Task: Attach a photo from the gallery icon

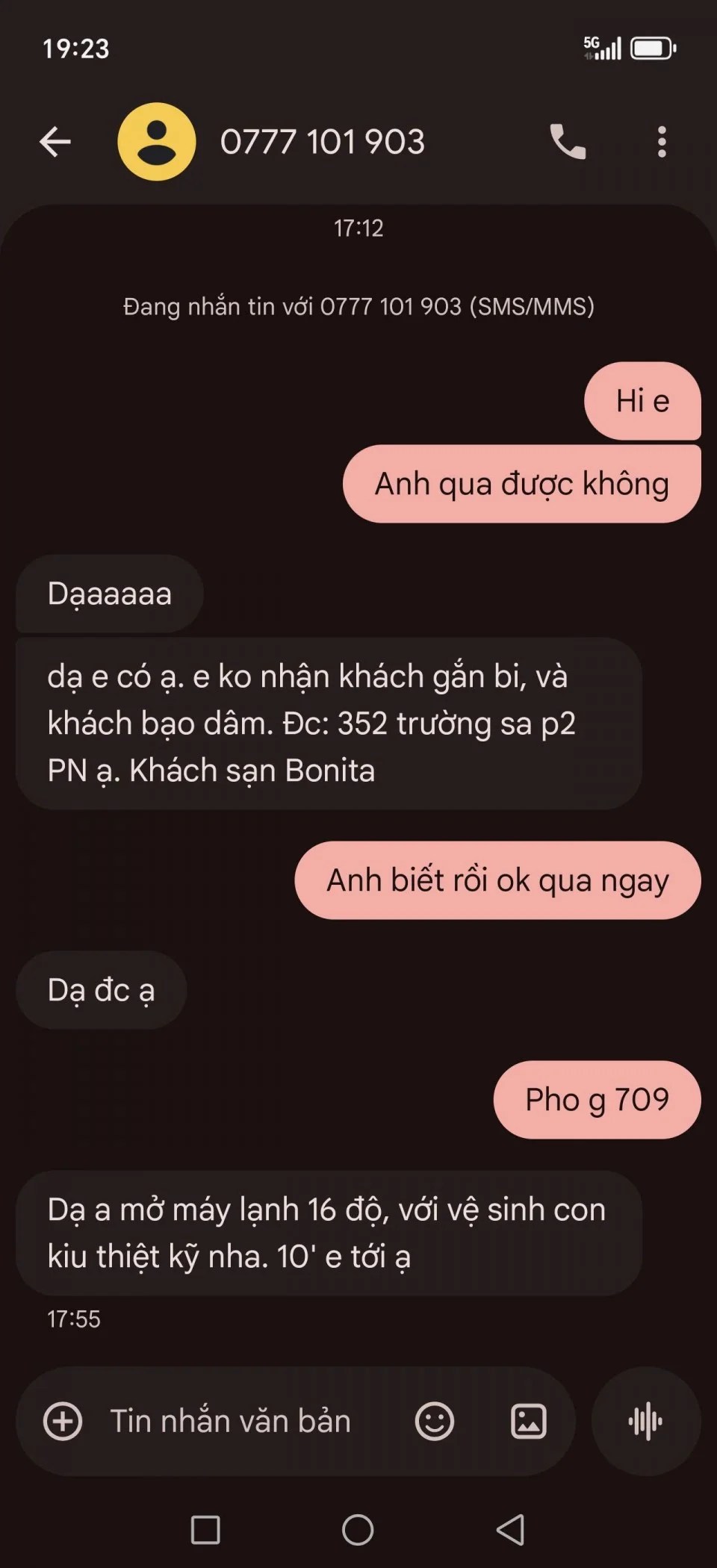Action: (x=528, y=1421)
